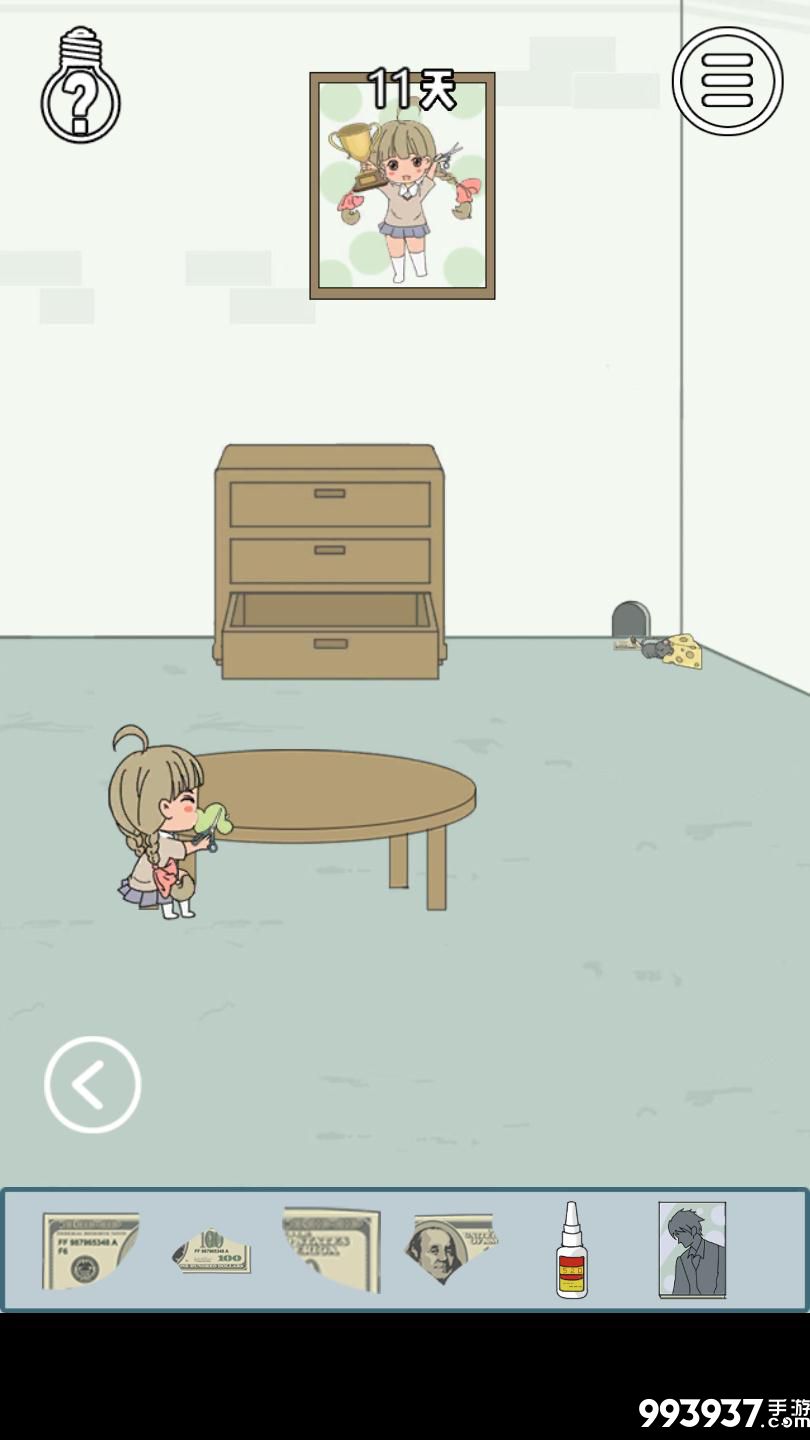Tap the framed girl picture on wall
This screenshot has height=1440, width=810.
(x=402, y=187)
